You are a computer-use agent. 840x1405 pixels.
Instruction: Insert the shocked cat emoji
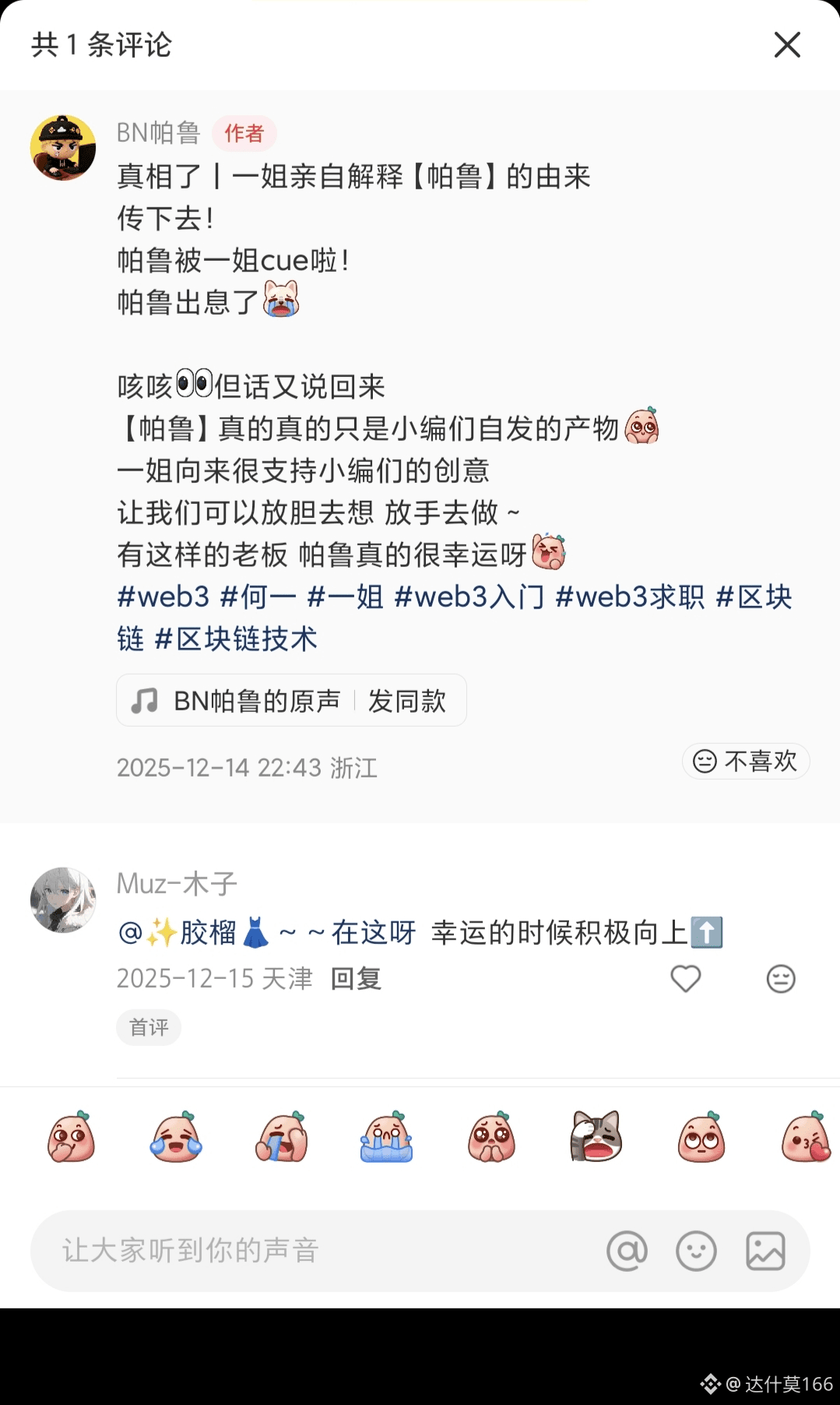pyautogui.click(x=596, y=1138)
